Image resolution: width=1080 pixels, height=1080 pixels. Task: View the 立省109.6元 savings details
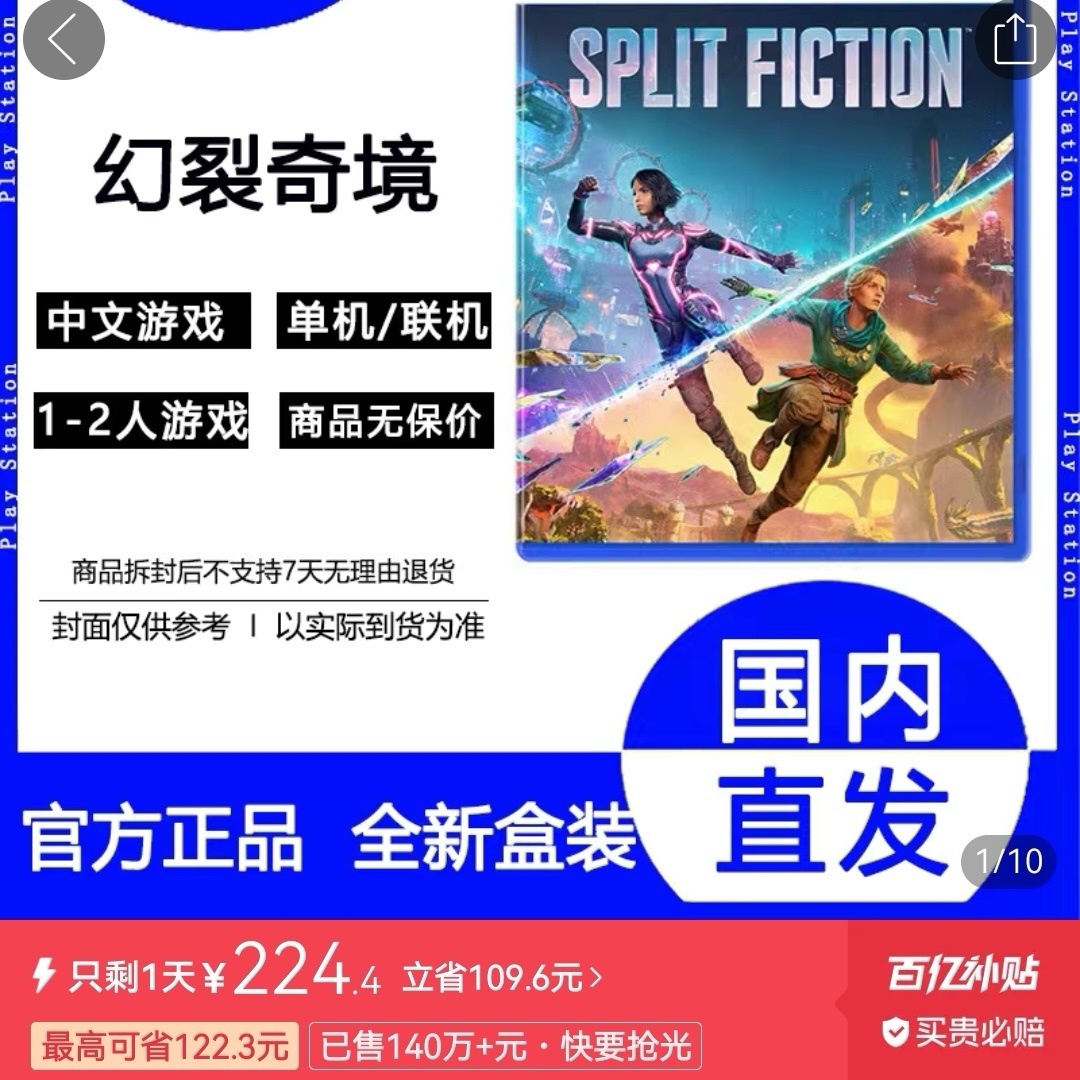(503, 977)
